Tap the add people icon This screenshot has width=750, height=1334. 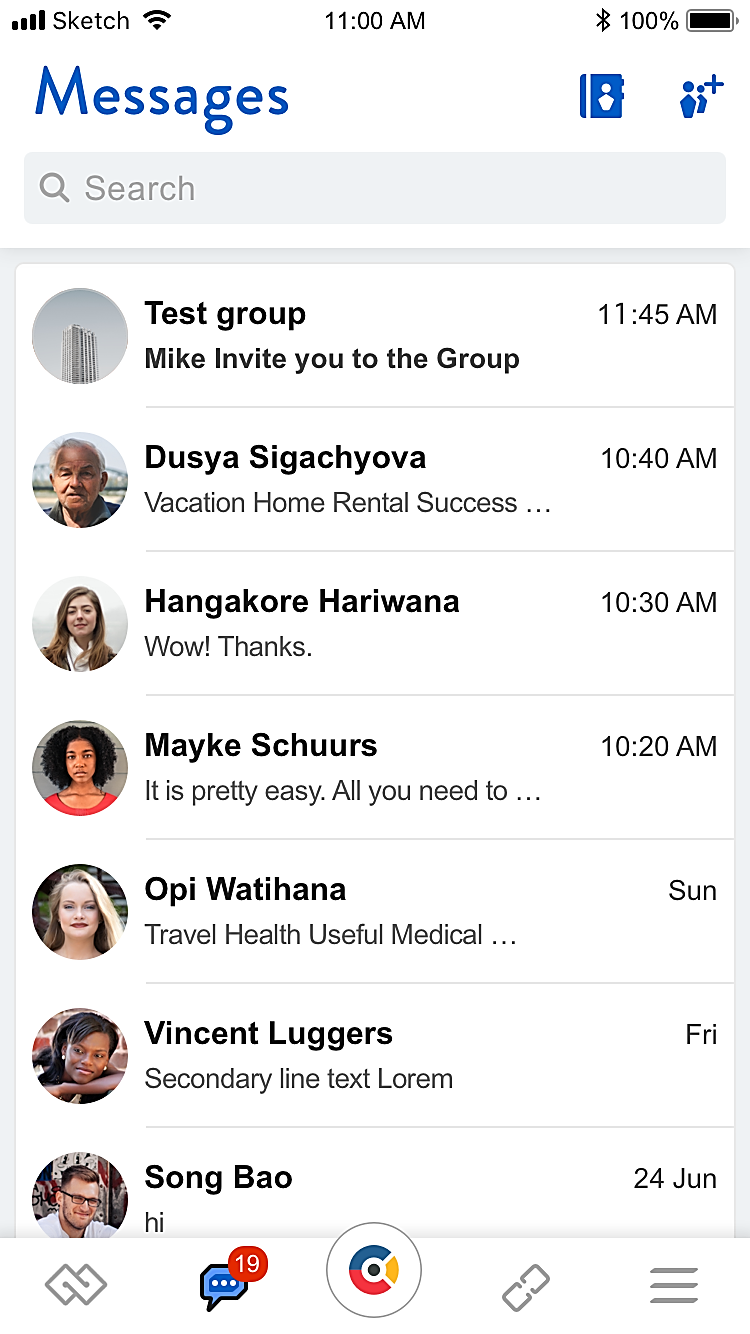coord(700,97)
